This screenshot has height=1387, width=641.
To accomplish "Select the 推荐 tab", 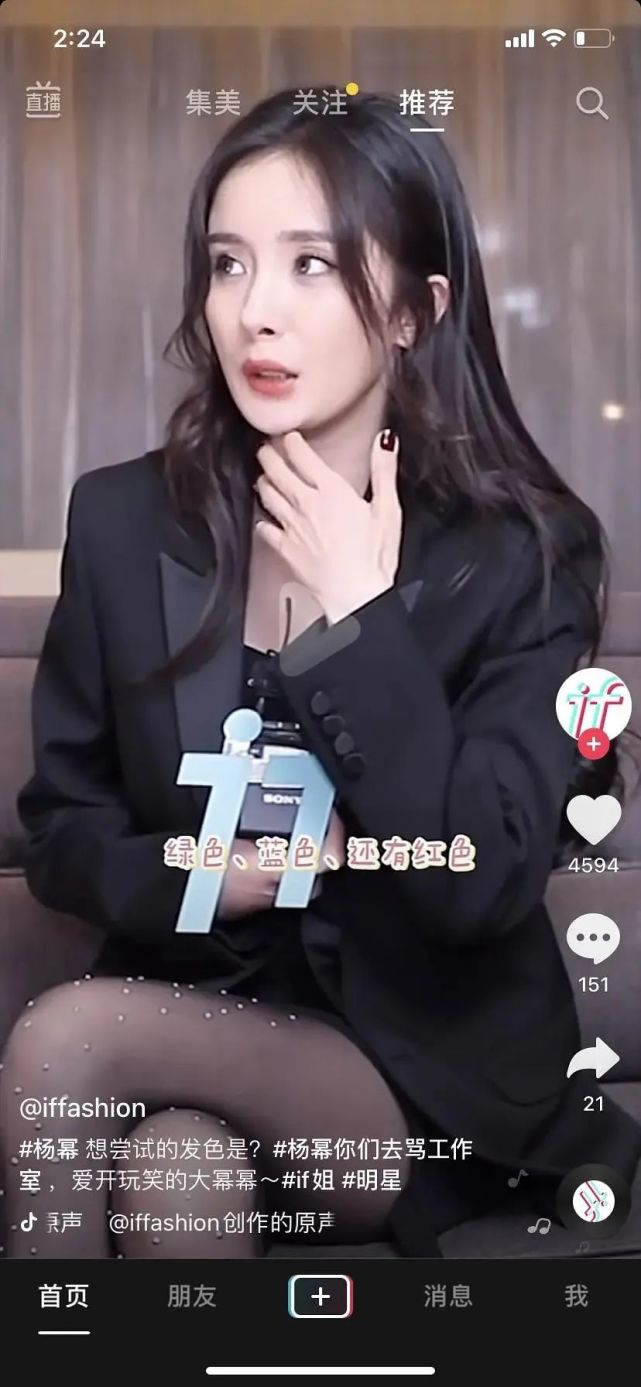I will click(427, 102).
